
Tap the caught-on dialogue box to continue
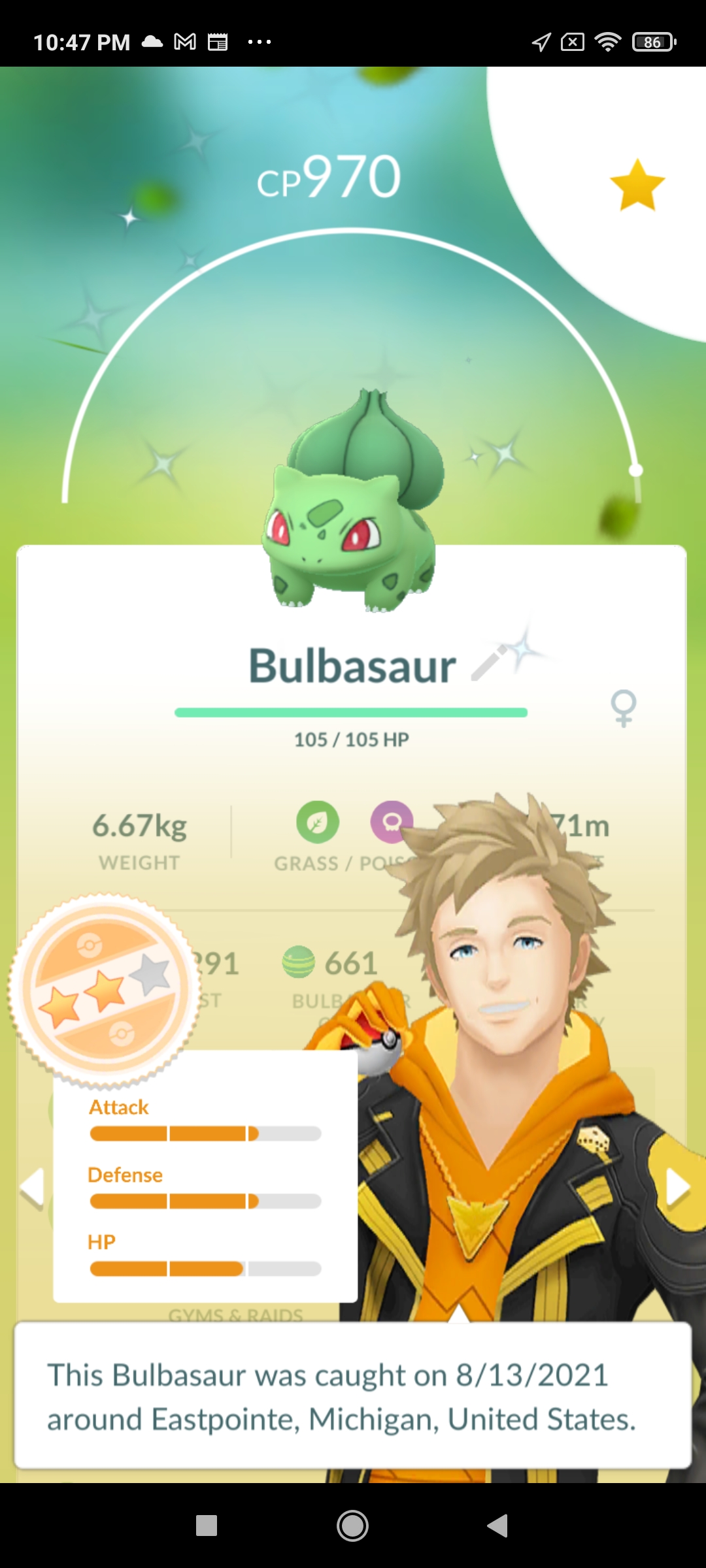point(353,1396)
